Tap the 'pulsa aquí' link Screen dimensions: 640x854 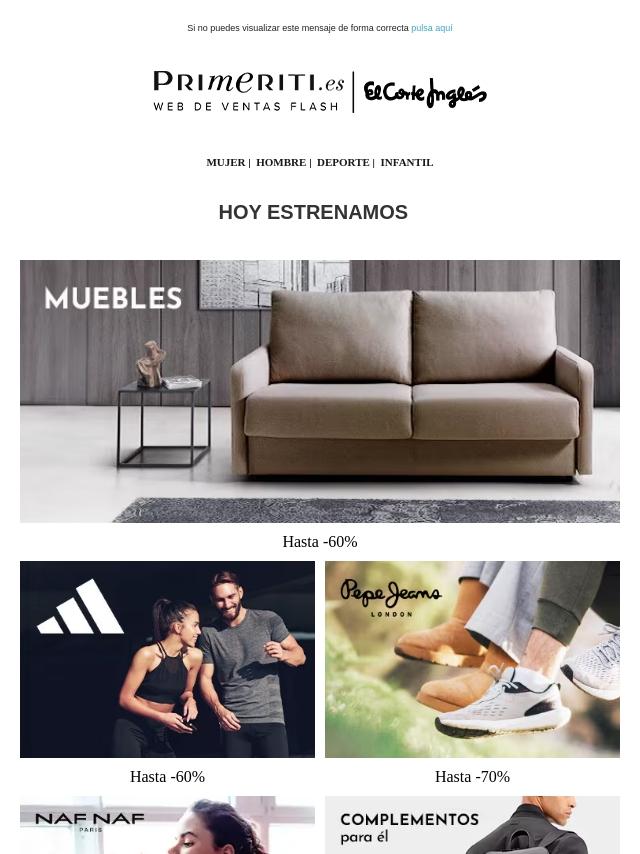431,28
